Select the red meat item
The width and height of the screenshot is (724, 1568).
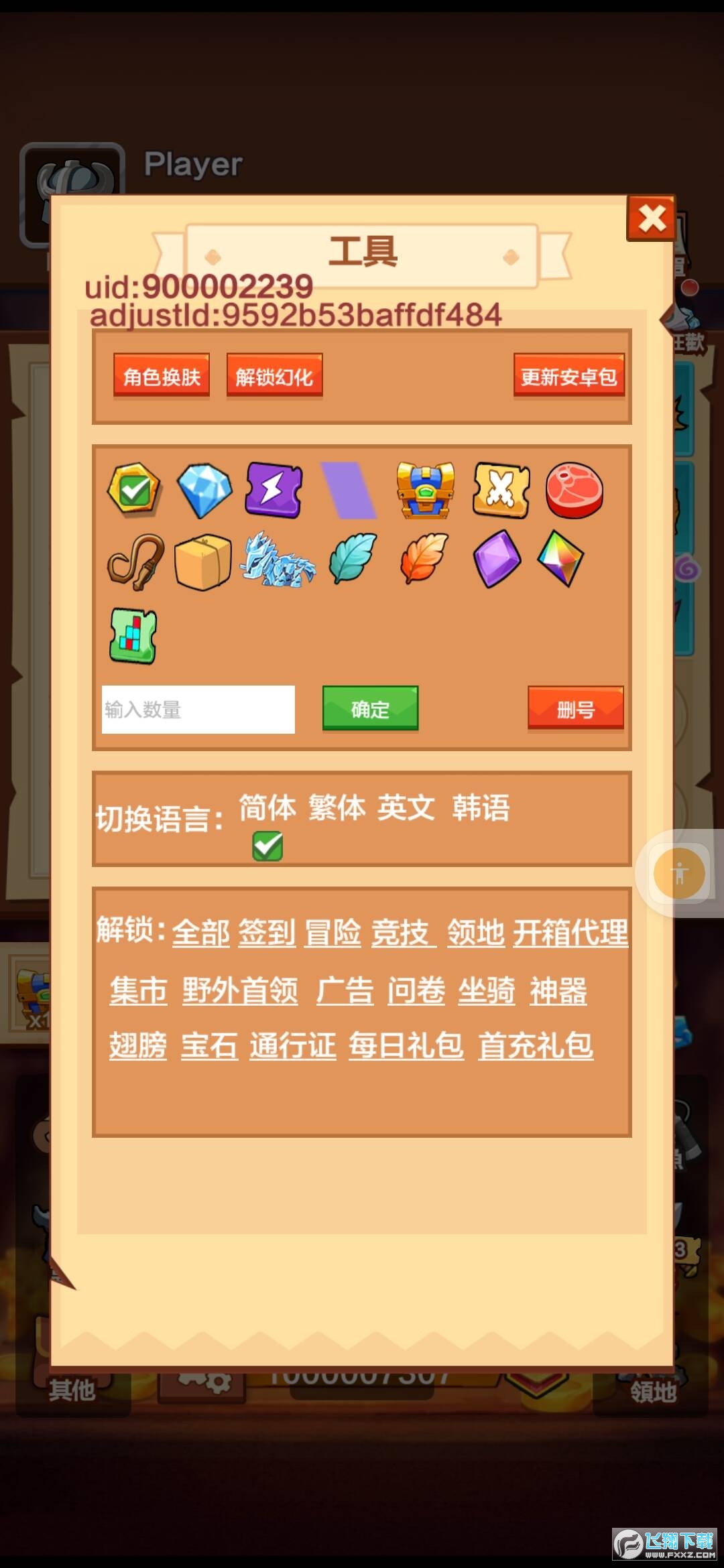coord(575,491)
